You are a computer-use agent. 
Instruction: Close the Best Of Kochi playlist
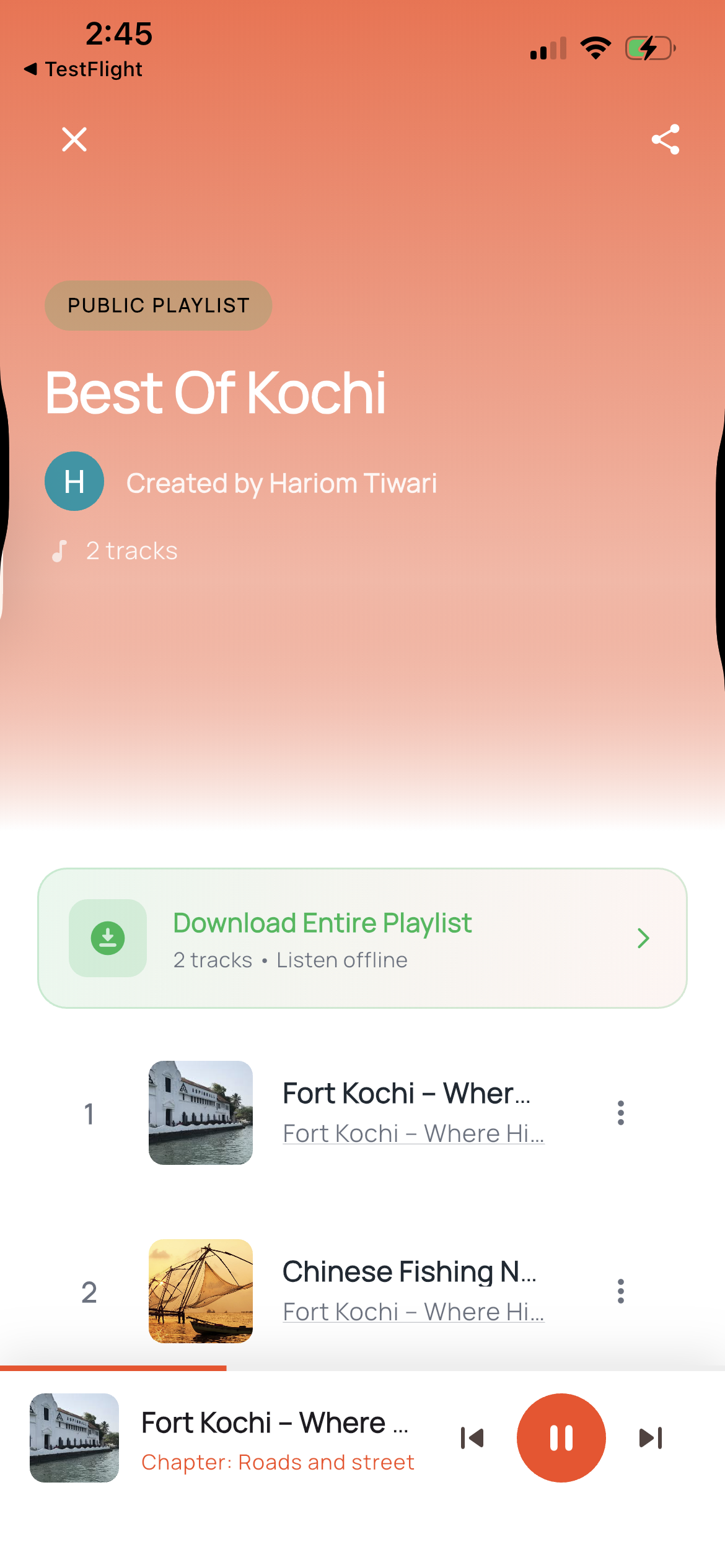pyautogui.click(x=74, y=139)
